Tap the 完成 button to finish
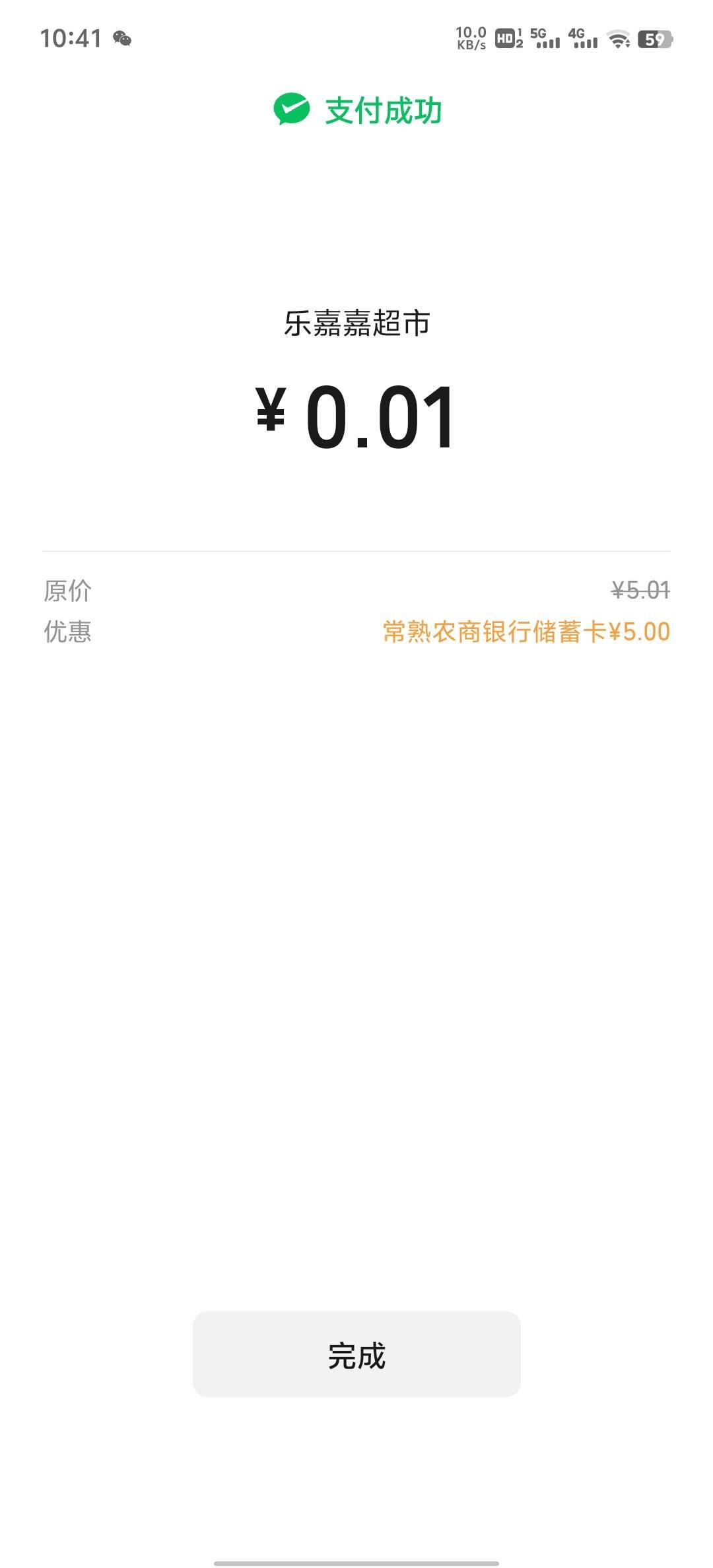This screenshot has width=713, height=1568. (x=356, y=1354)
